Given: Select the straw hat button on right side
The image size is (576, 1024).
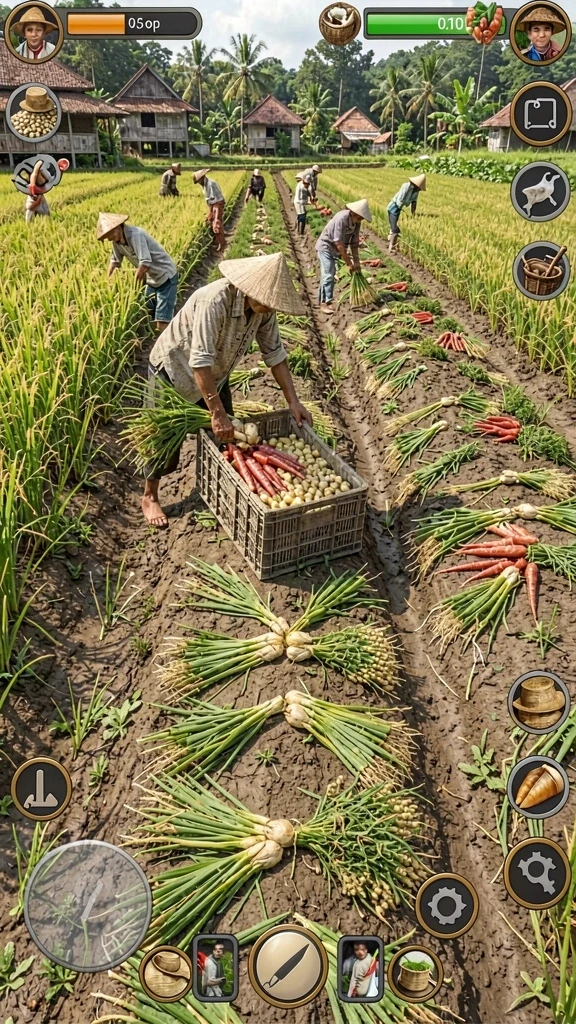Looking at the screenshot, I should coord(539,702).
